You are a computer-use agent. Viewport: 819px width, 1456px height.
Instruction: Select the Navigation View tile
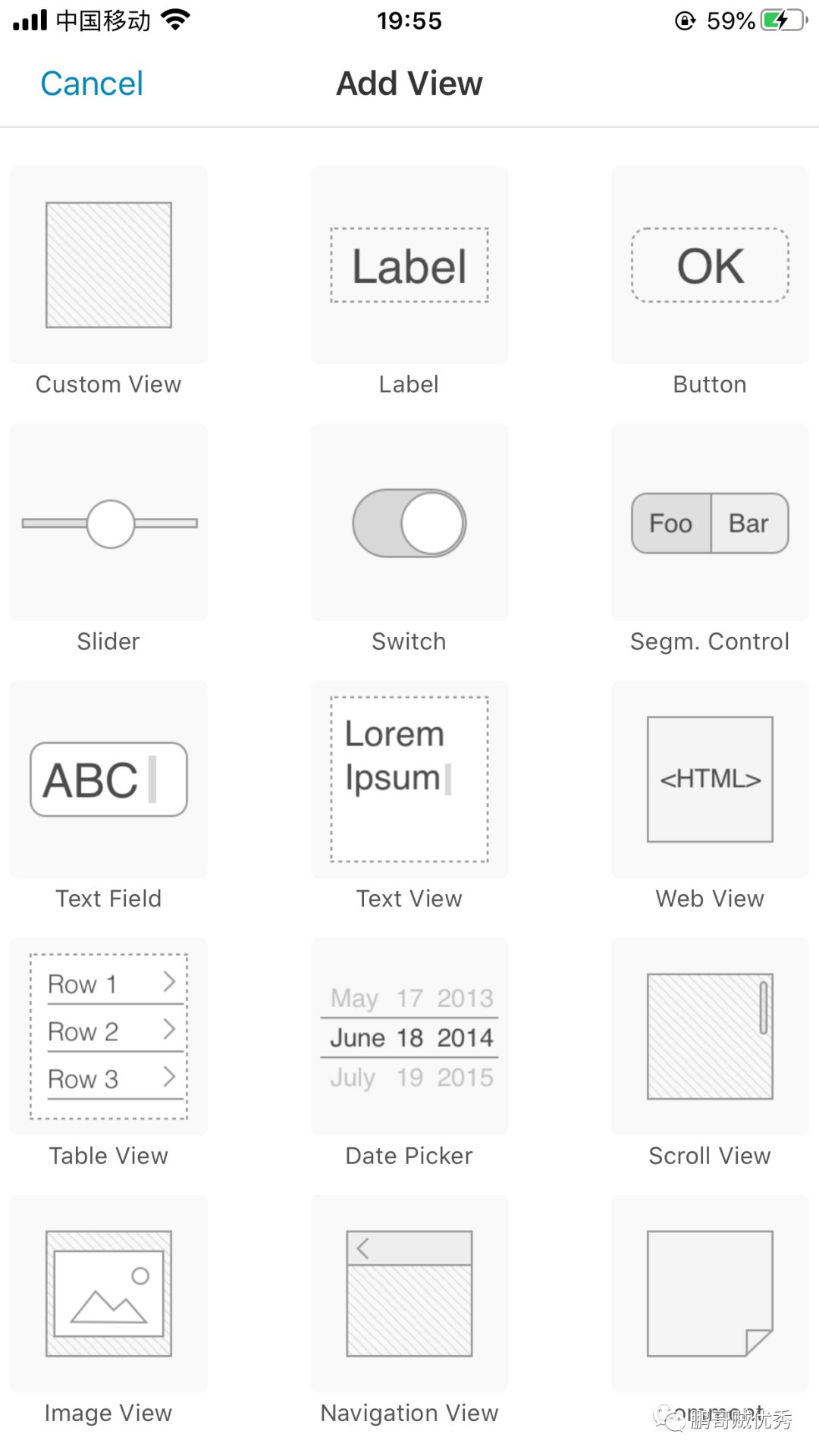click(409, 1294)
